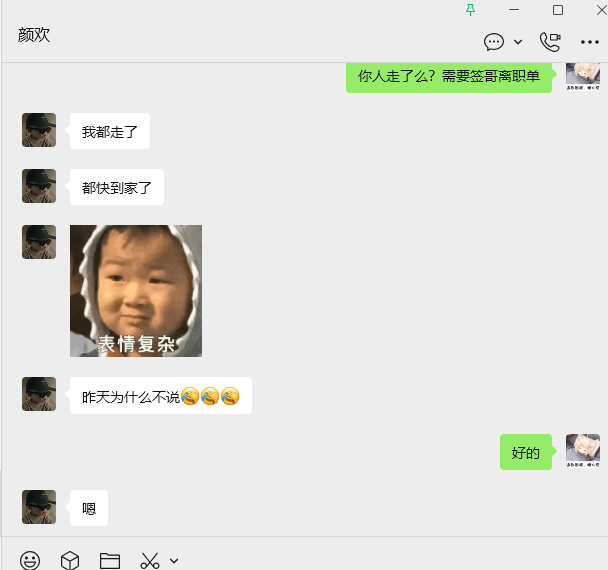
Task: Expand screenshot options arrow next to scissors
Action: pyautogui.click(x=174, y=560)
